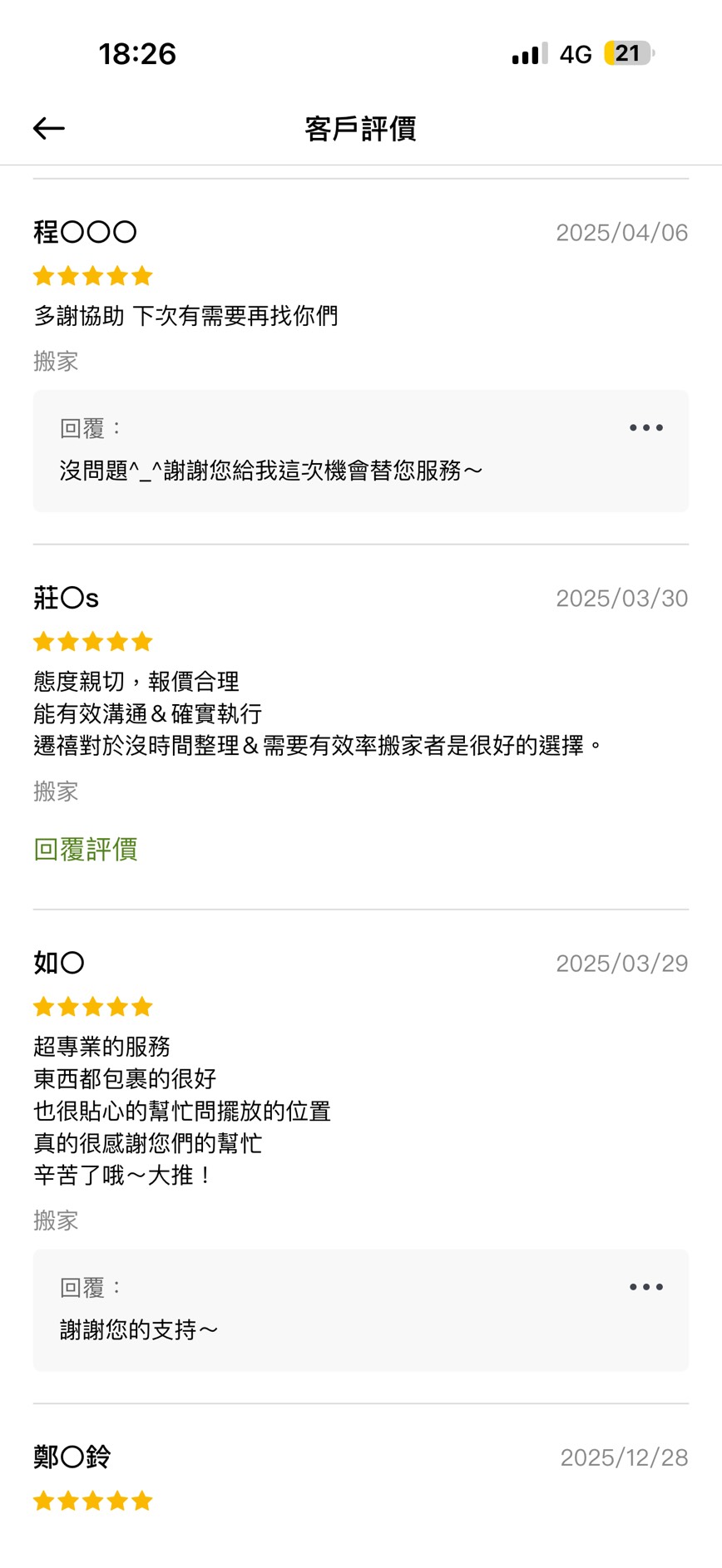Open options for the reply to 如〇's review
The width and height of the screenshot is (722, 1568).
coord(645,1286)
